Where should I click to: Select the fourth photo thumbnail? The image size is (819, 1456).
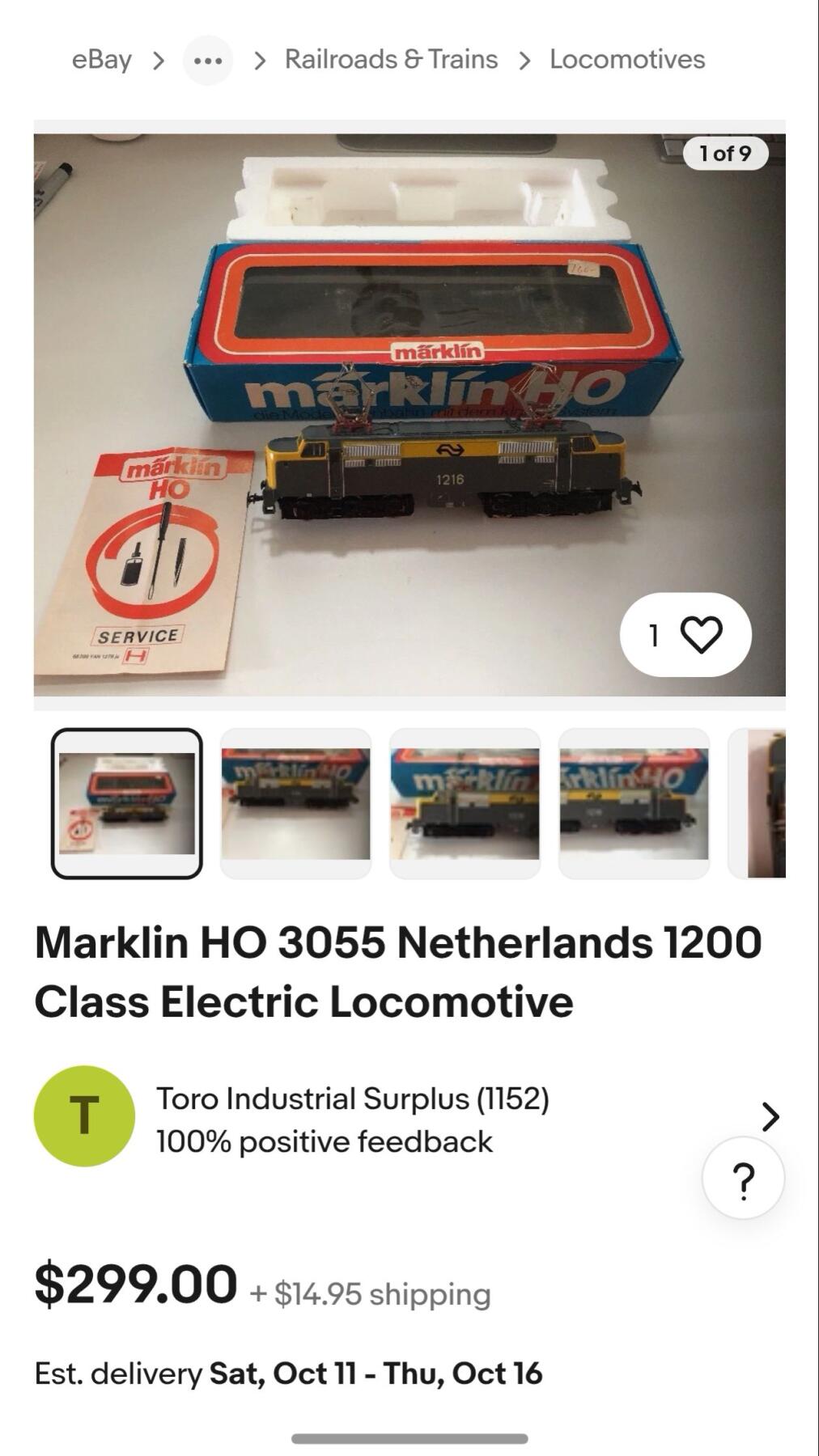coord(634,803)
